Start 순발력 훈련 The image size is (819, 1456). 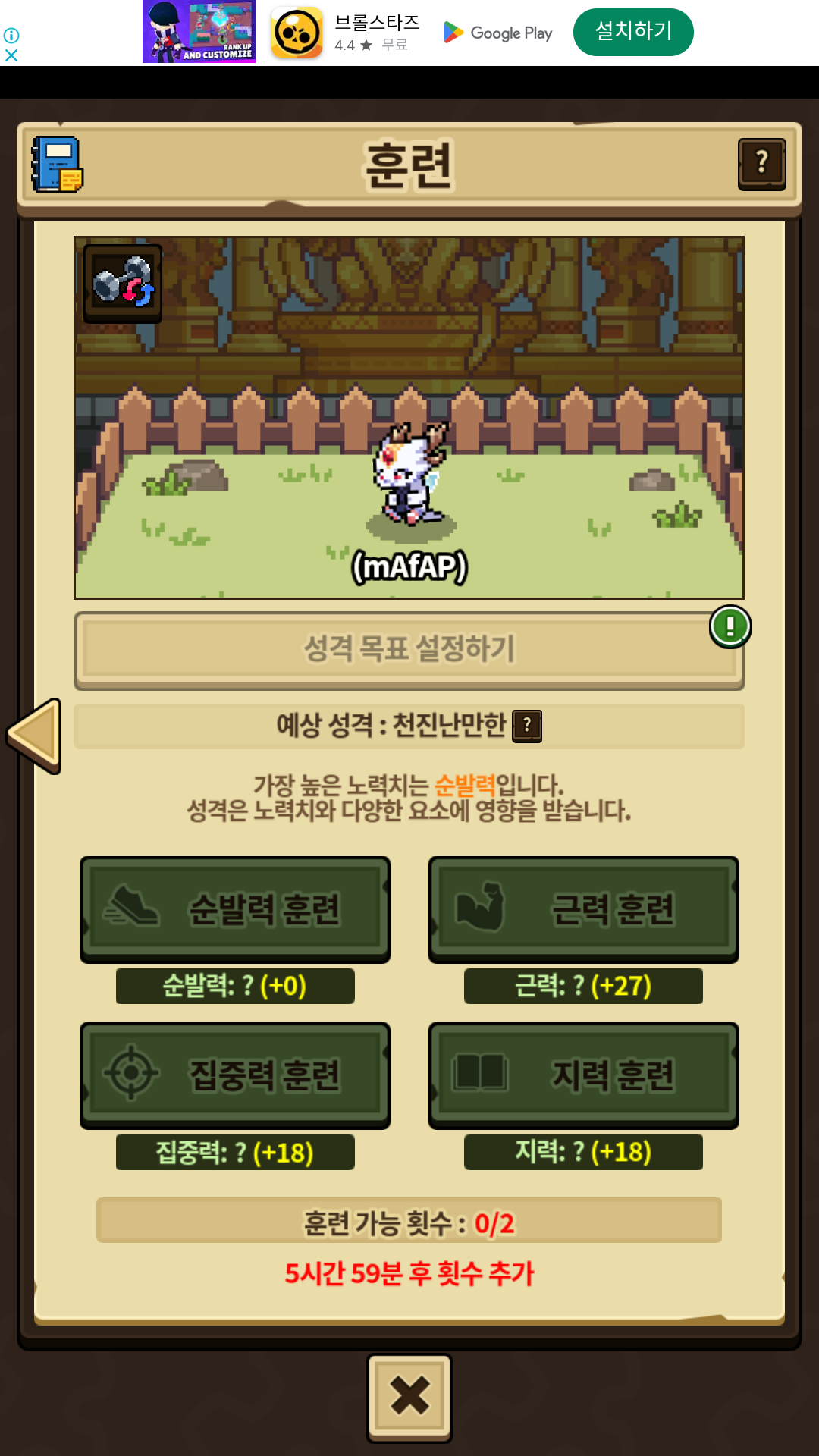[235, 908]
